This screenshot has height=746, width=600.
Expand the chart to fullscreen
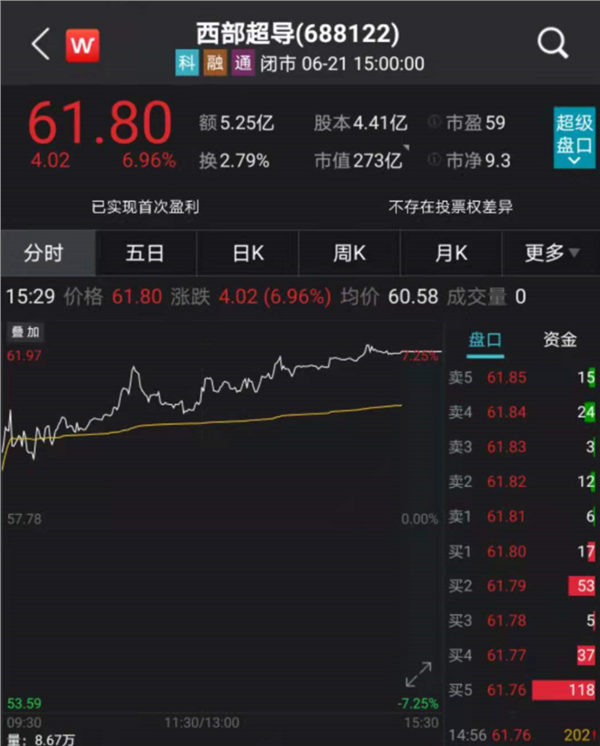tap(418, 675)
